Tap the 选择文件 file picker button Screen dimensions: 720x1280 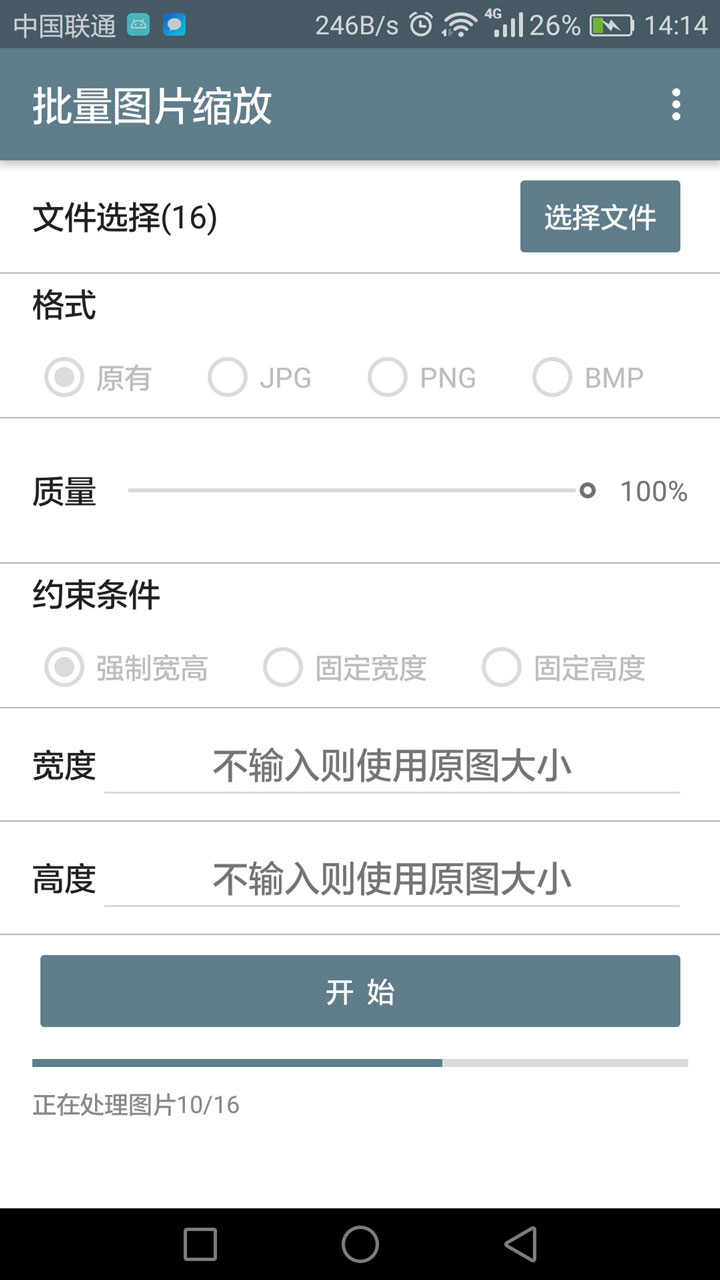coord(600,216)
